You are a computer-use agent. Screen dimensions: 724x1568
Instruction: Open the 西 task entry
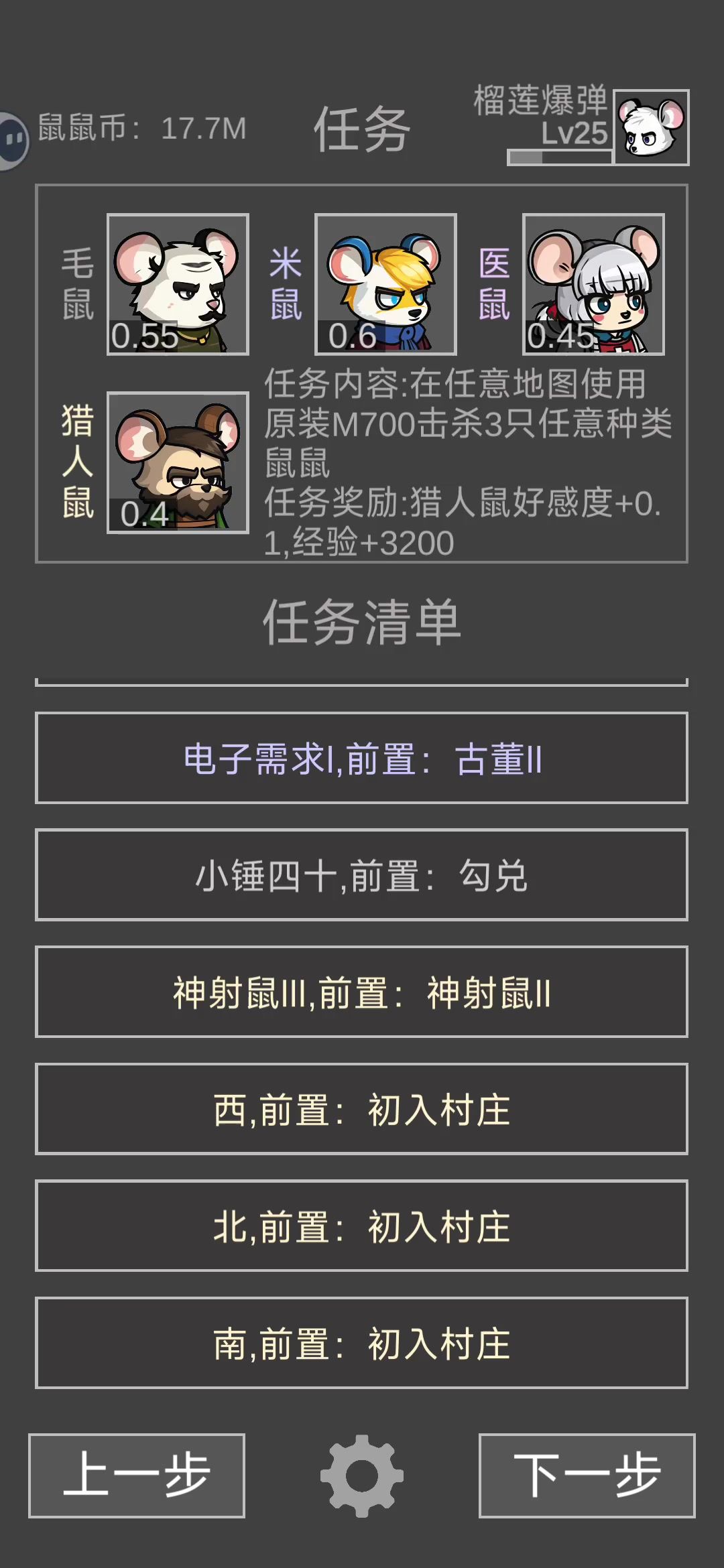tap(361, 1109)
